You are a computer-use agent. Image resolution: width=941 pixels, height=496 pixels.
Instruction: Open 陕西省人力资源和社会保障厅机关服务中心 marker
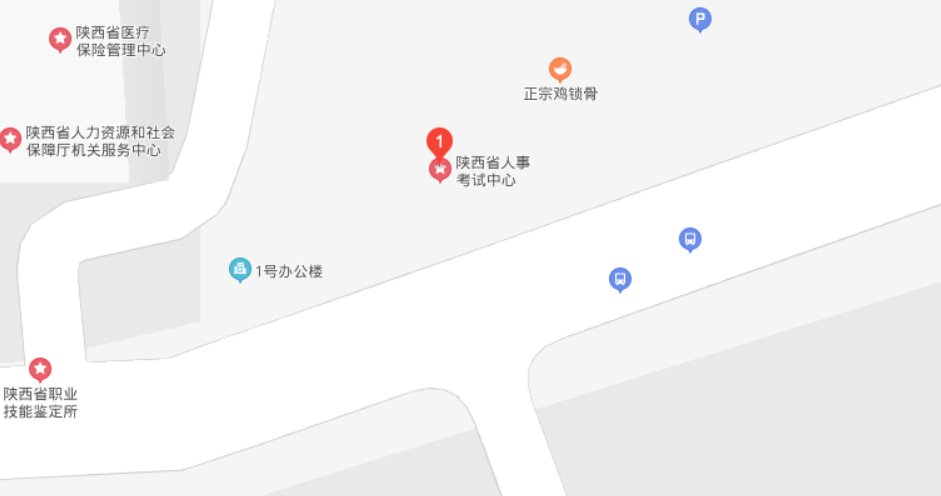(x=11, y=139)
